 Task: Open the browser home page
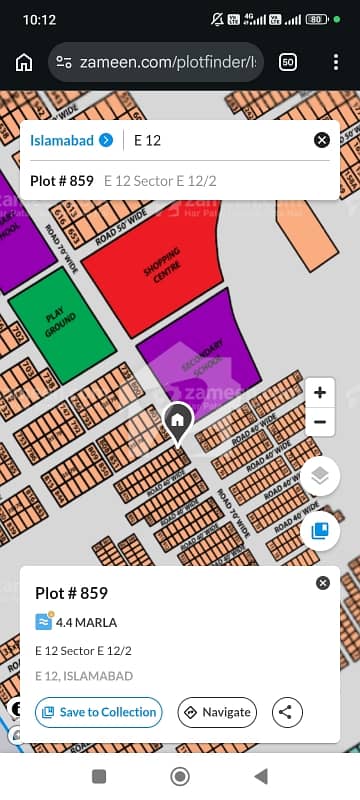point(24,63)
